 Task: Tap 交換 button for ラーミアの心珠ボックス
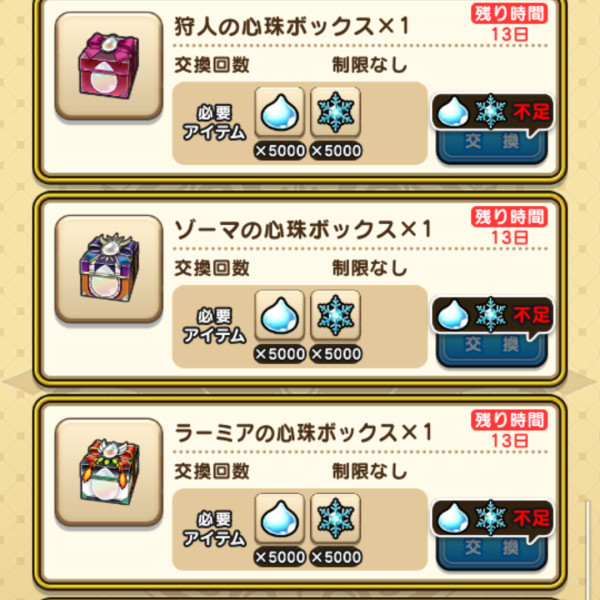pos(490,549)
